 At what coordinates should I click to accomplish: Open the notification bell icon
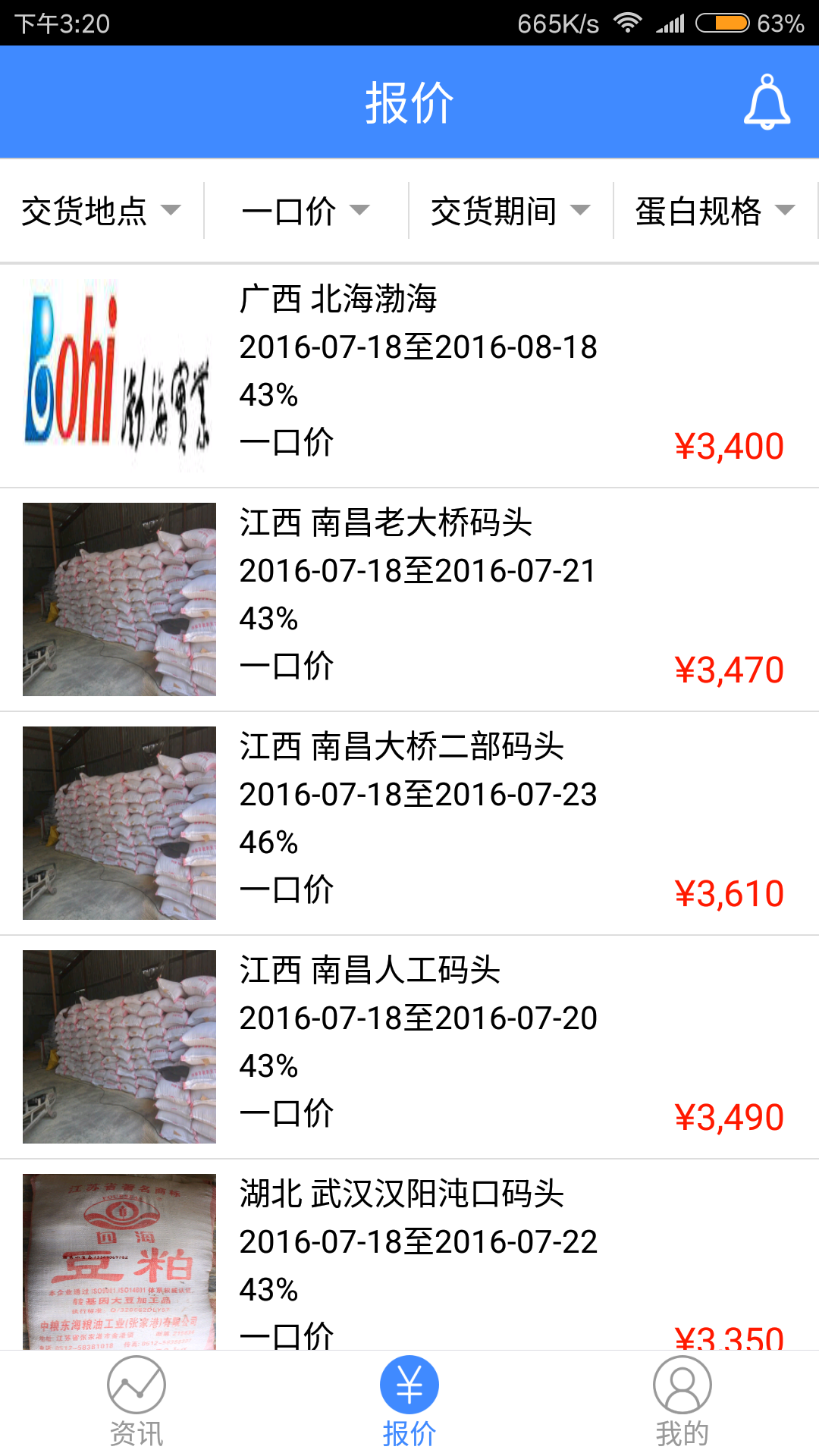point(767,101)
